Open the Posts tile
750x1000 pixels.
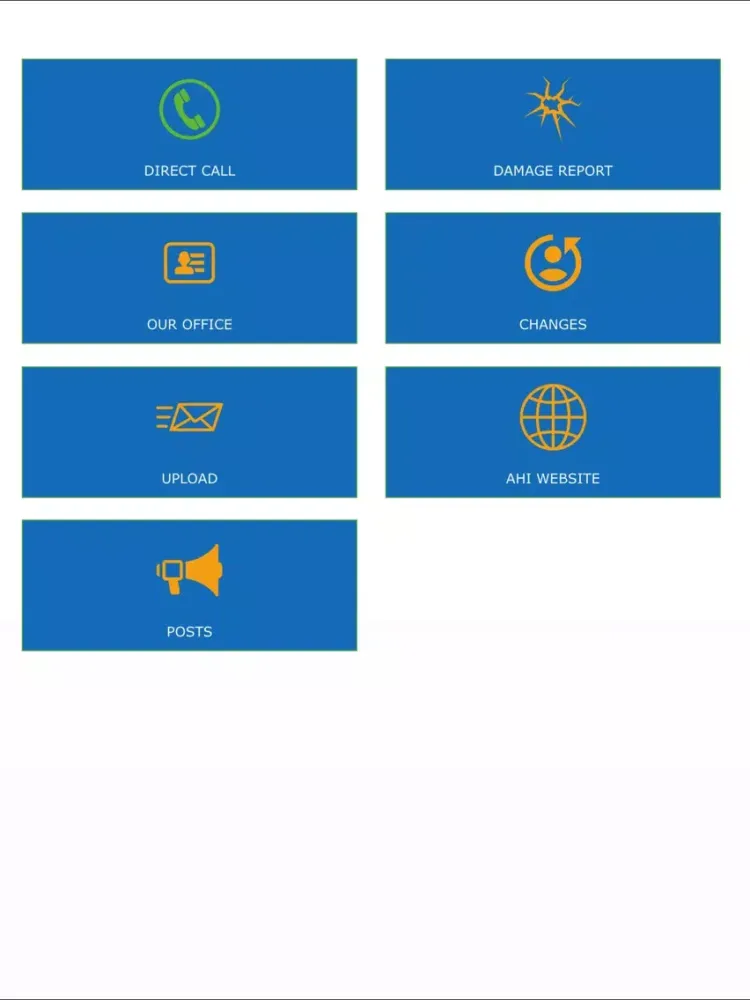(x=189, y=585)
